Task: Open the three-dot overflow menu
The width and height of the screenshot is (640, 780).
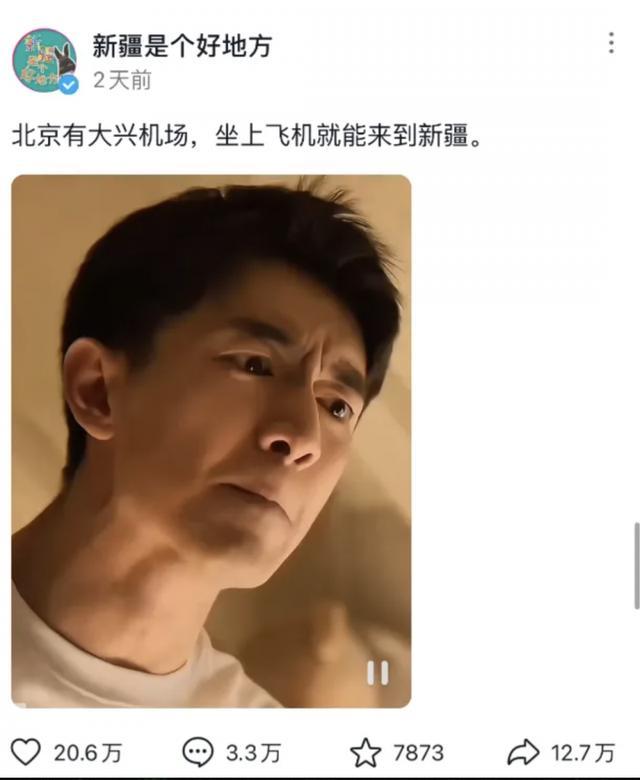Action: [x=611, y=43]
